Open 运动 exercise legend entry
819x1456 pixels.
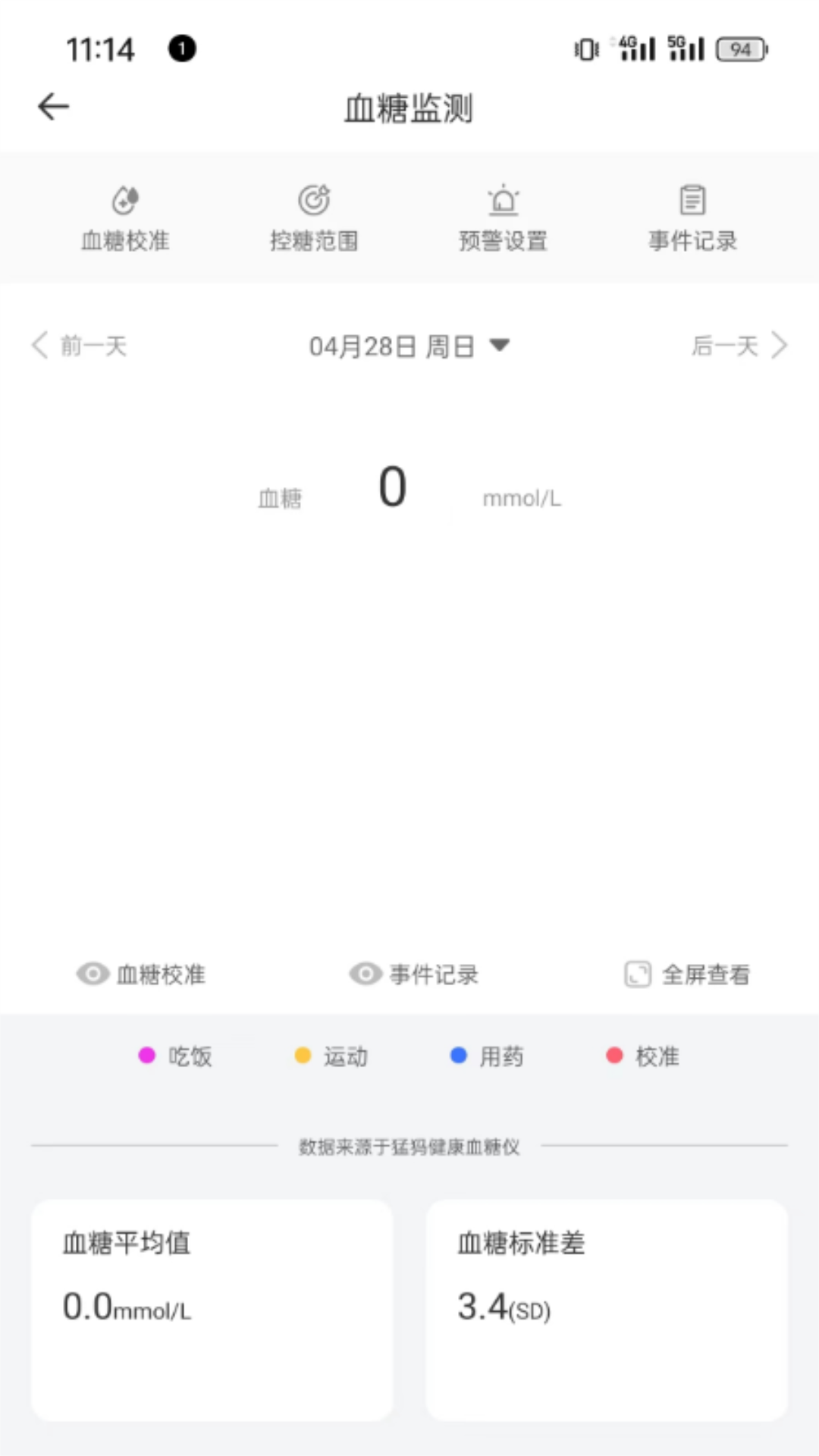331,1056
